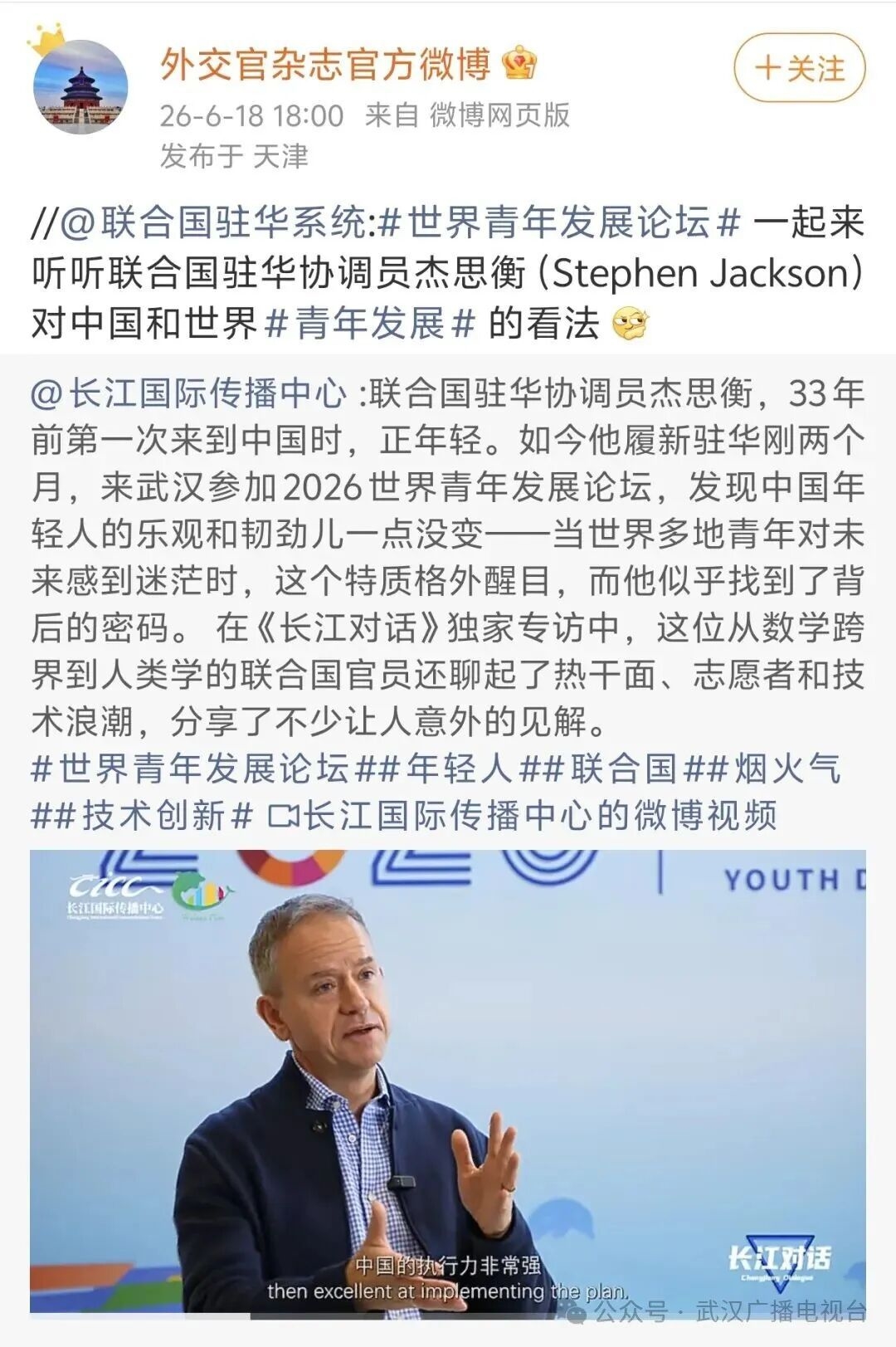Open the #青年发展# hashtag

(x=369, y=323)
